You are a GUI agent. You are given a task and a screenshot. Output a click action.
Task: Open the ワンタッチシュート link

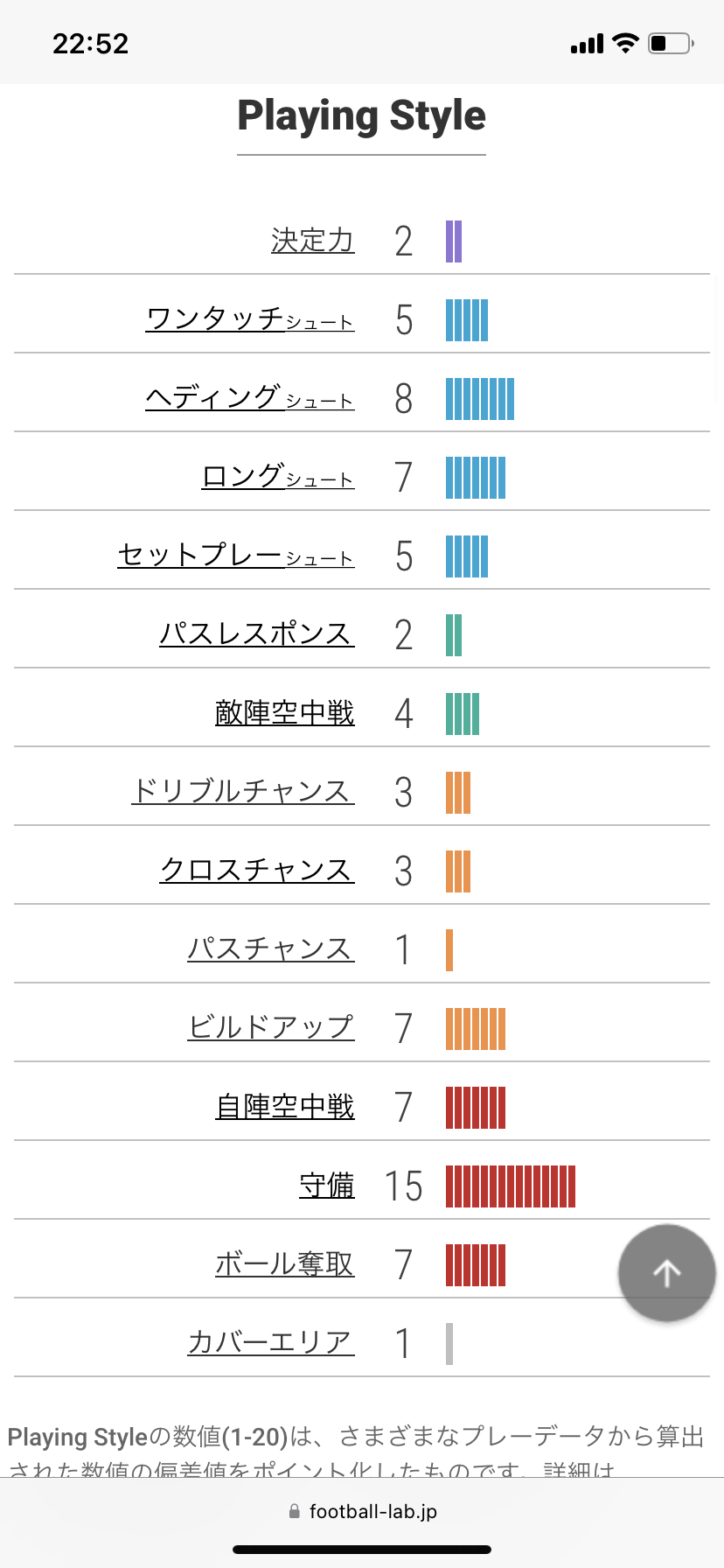tap(250, 318)
